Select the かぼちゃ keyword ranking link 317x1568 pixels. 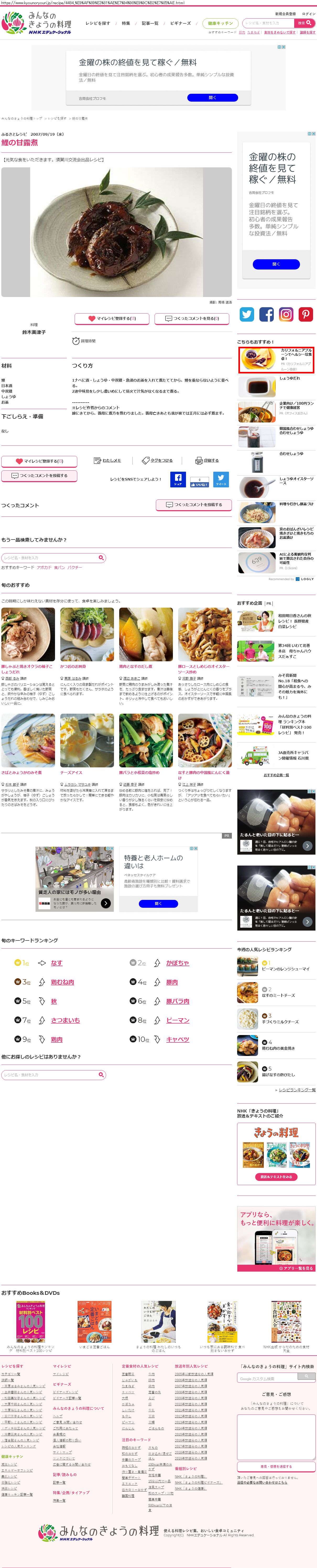click(178, 963)
